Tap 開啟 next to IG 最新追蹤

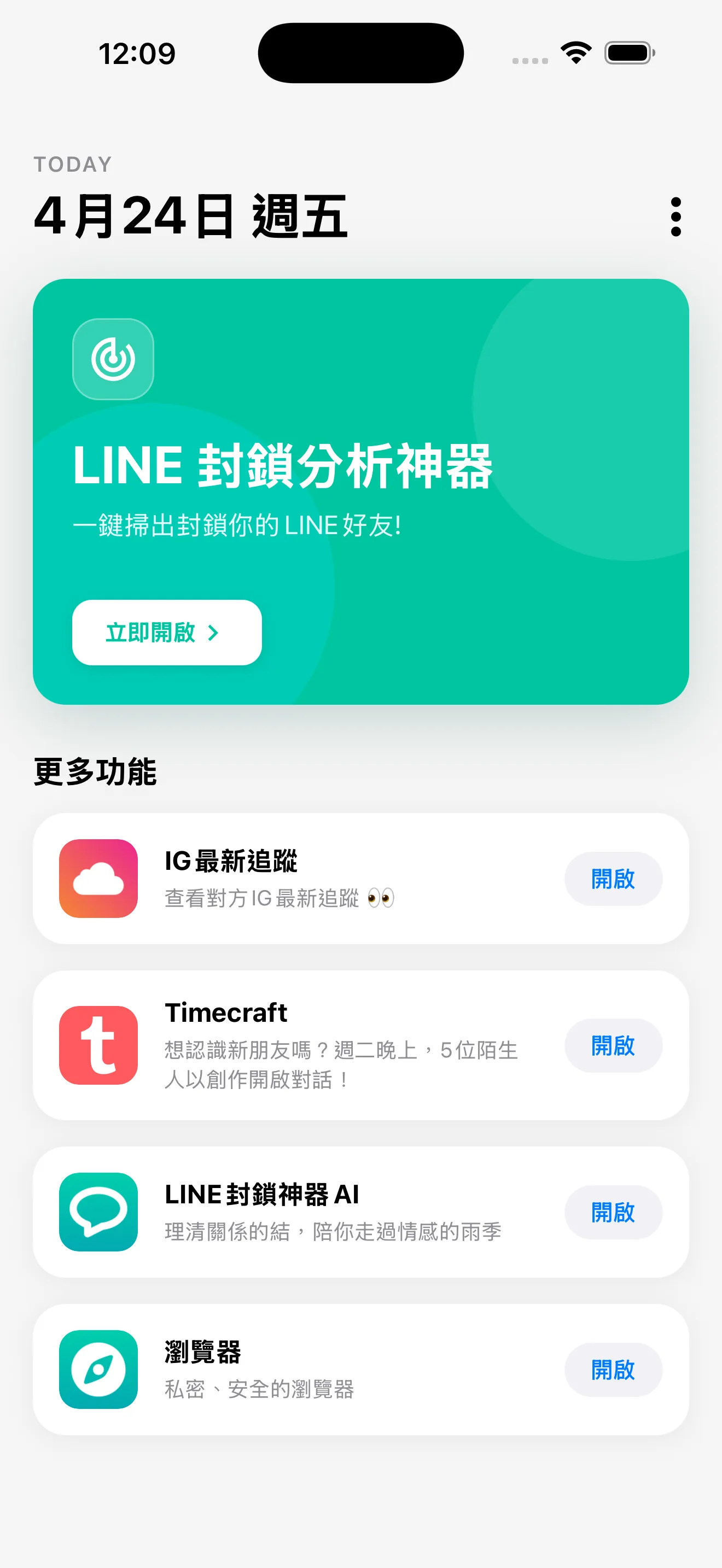point(613,879)
